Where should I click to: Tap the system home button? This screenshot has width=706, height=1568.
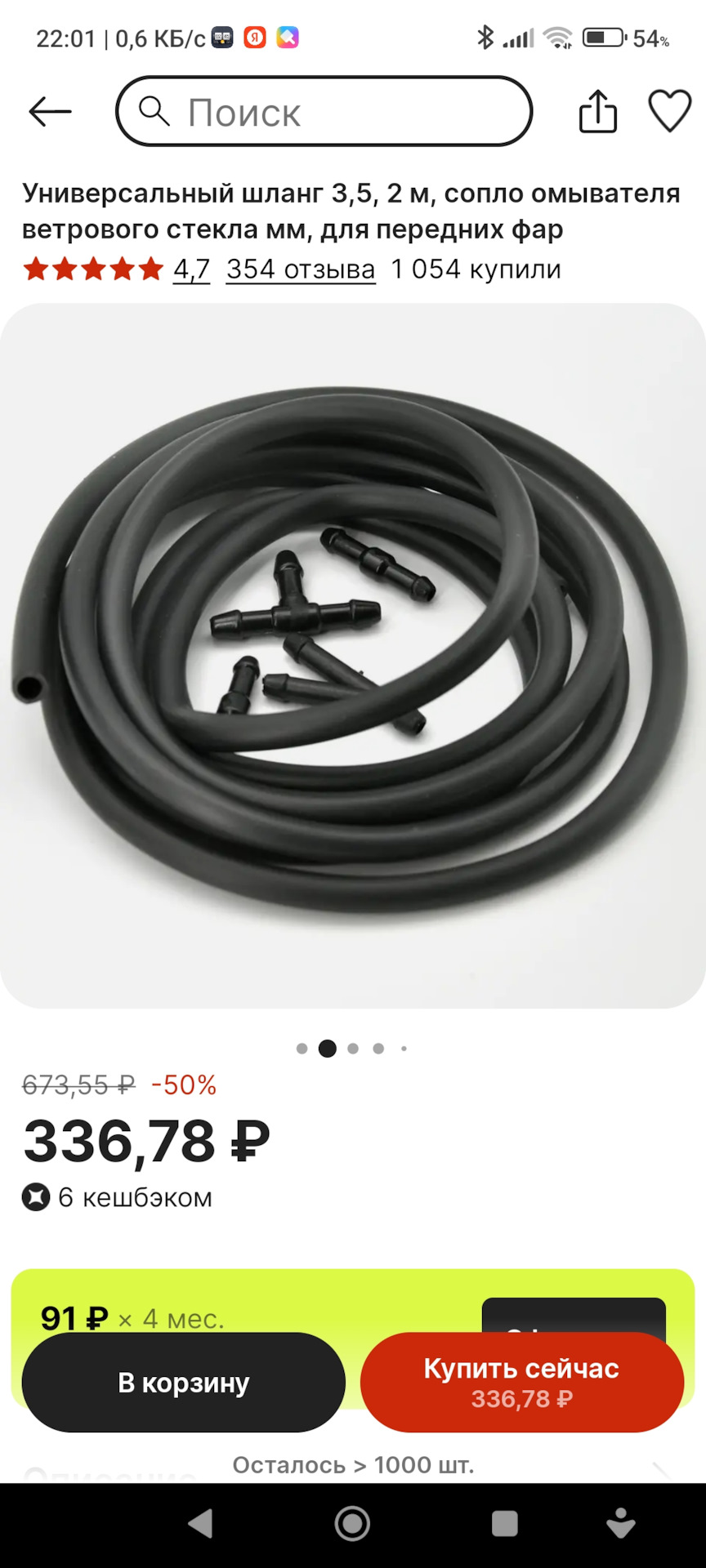coord(352,1524)
